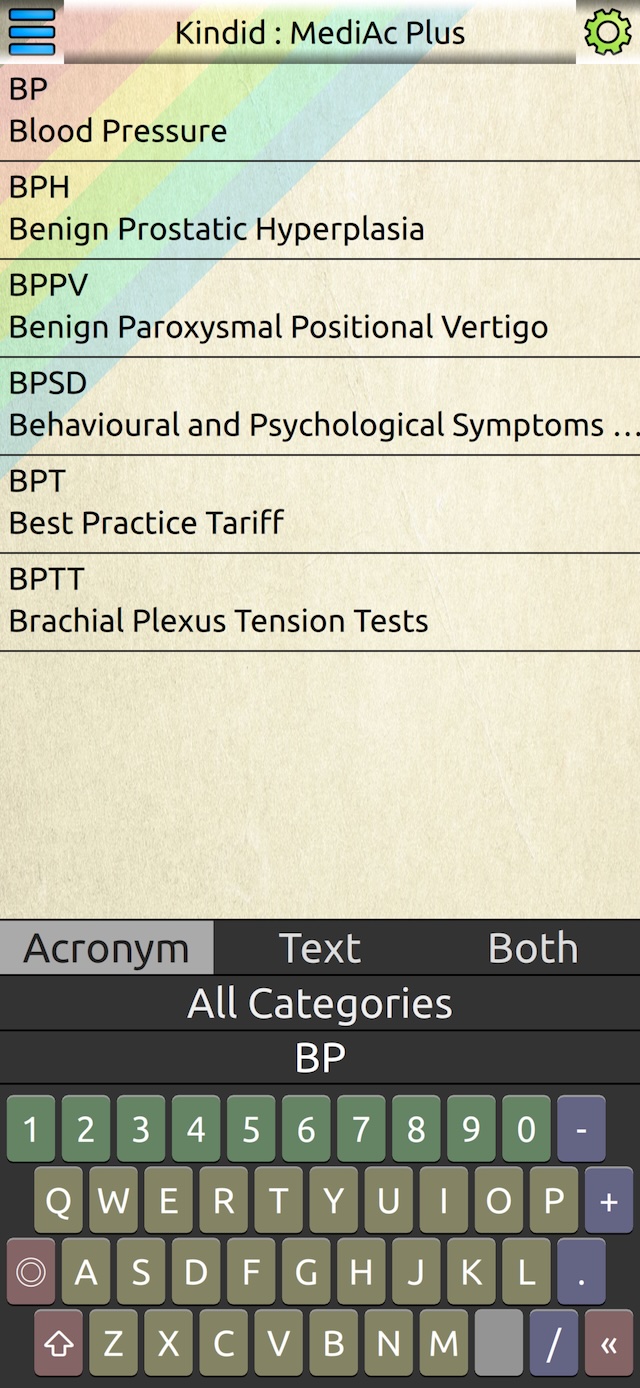Open the hamburger menu
Viewport: 640px width, 1388px height.
pyautogui.click(x=32, y=32)
